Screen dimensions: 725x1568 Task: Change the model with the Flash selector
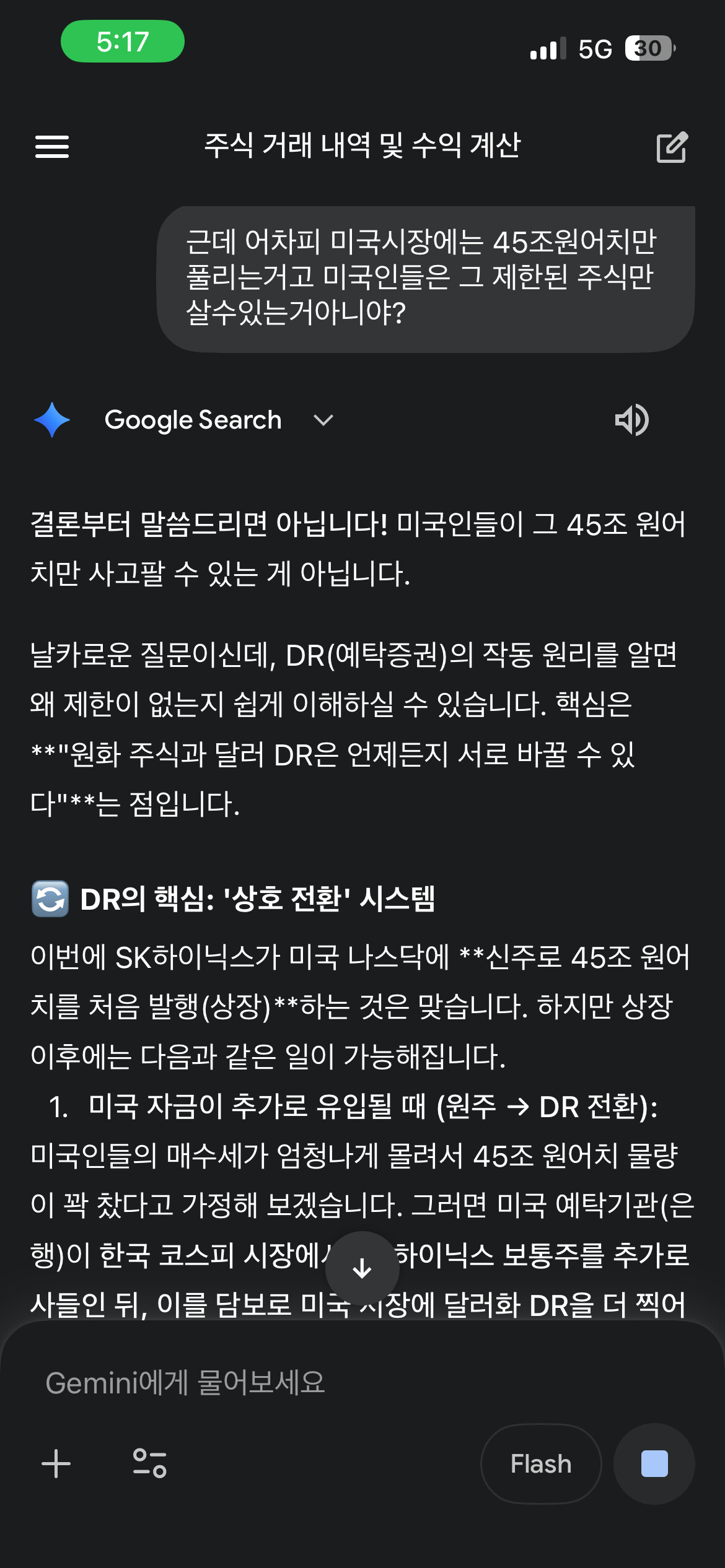pyautogui.click(x=541, y=1464)
